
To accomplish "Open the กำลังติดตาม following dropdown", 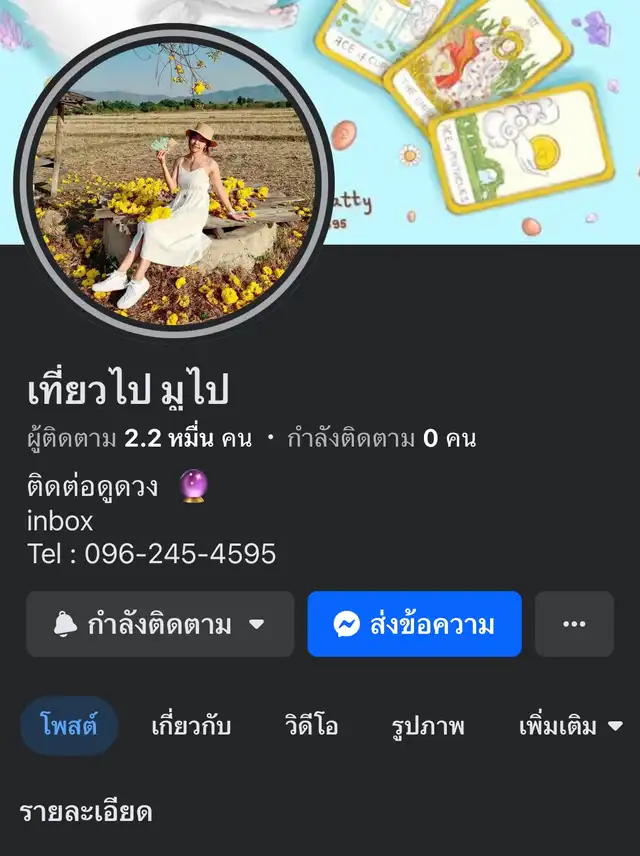I will (x=160, y=625).
